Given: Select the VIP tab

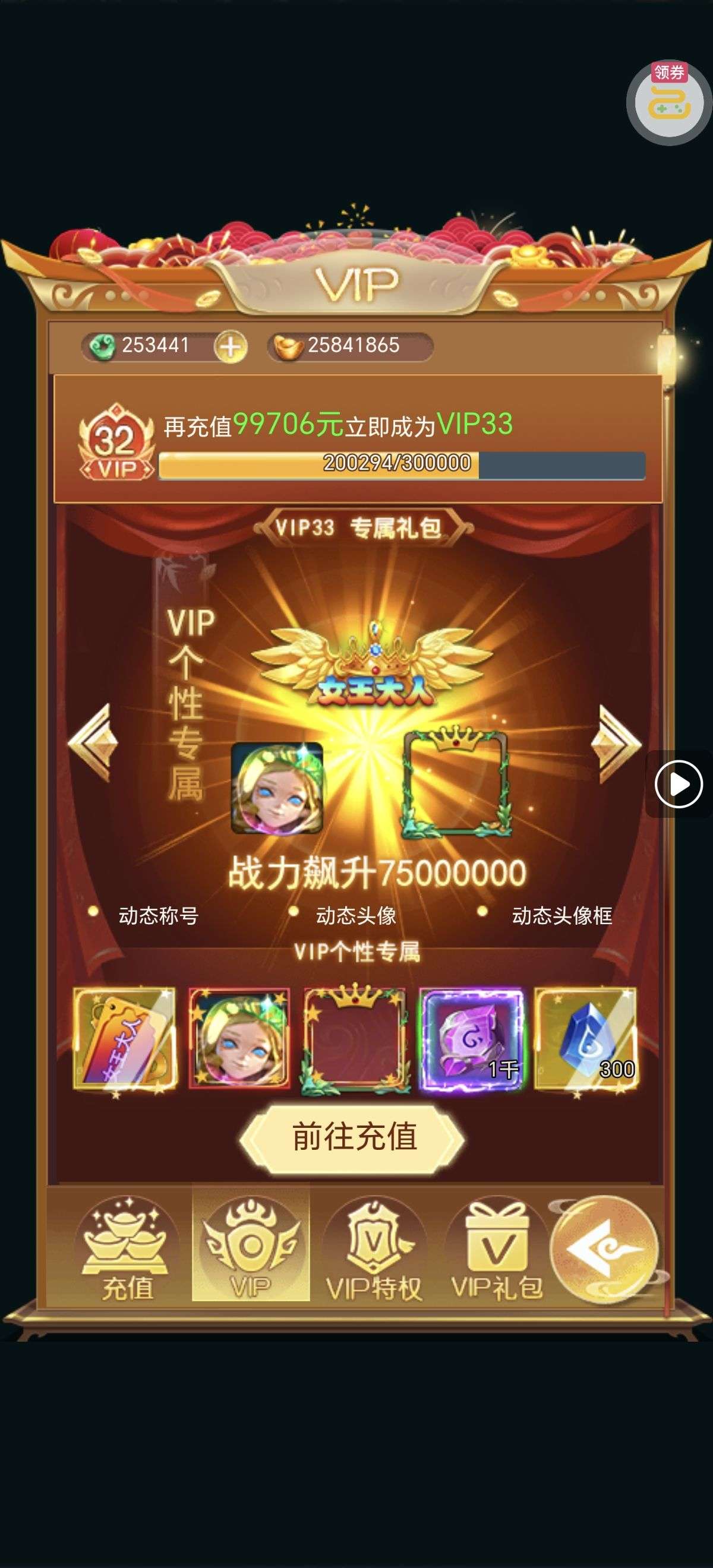Looking at the screenshot, I should click(x=250, y=1249).
